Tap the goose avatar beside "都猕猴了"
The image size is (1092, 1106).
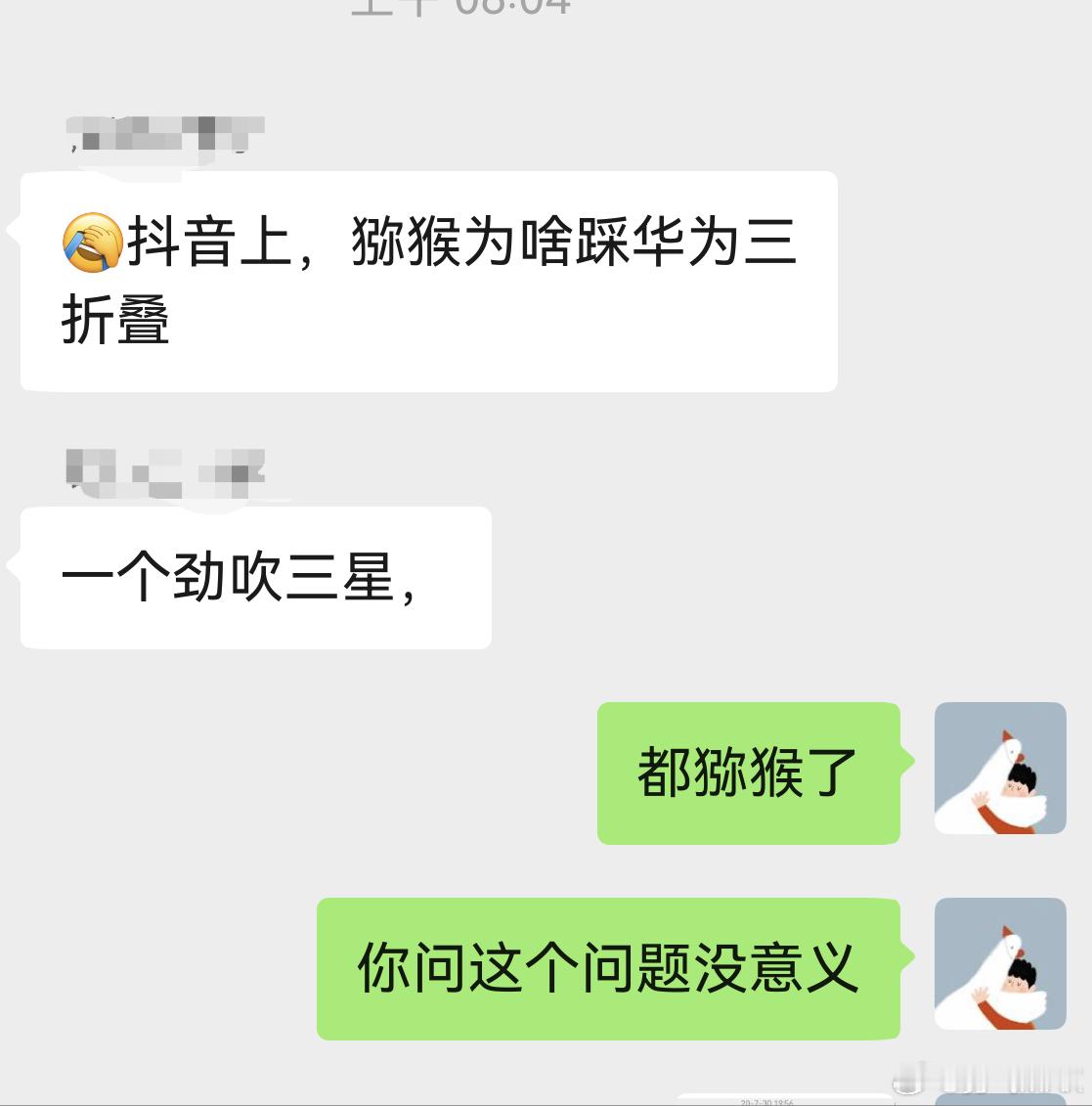(x=999, y=768)
